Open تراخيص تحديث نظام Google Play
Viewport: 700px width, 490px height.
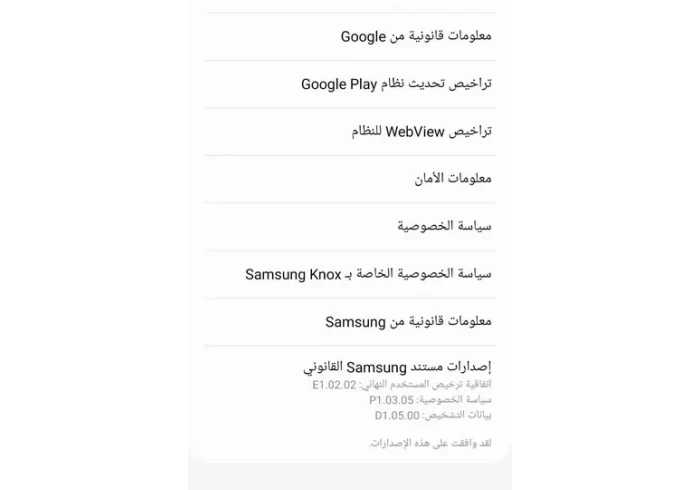pos(396,84)
